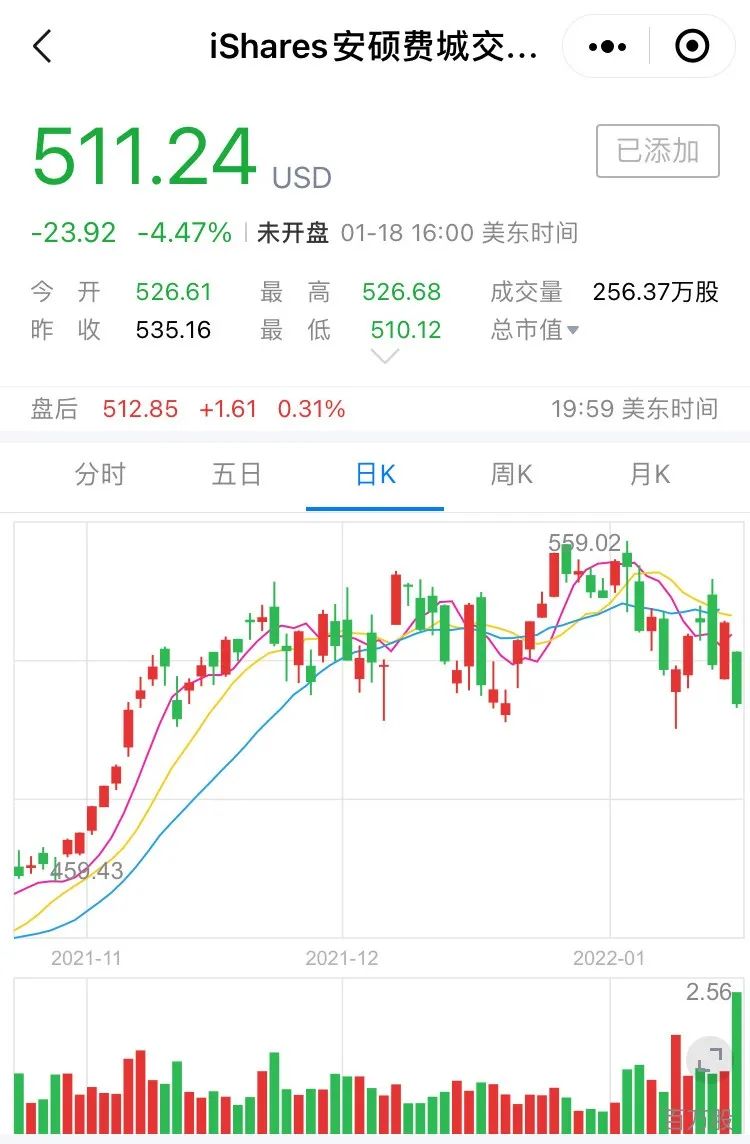Close the mini program via target icon
This screenshot has width=750, height=1144.
tap(692, 47)
